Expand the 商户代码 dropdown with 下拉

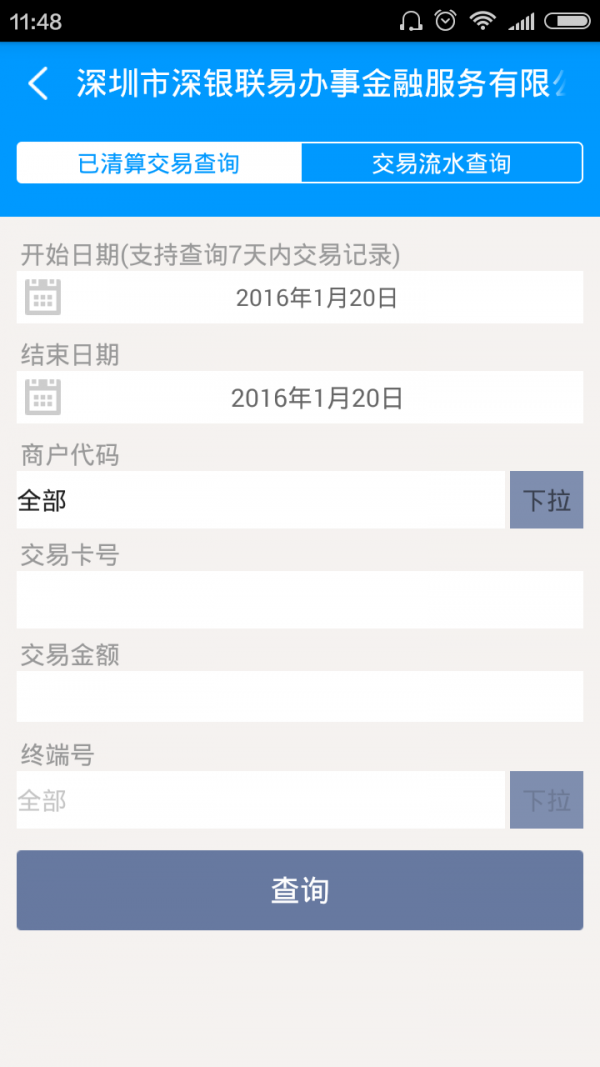546,500
